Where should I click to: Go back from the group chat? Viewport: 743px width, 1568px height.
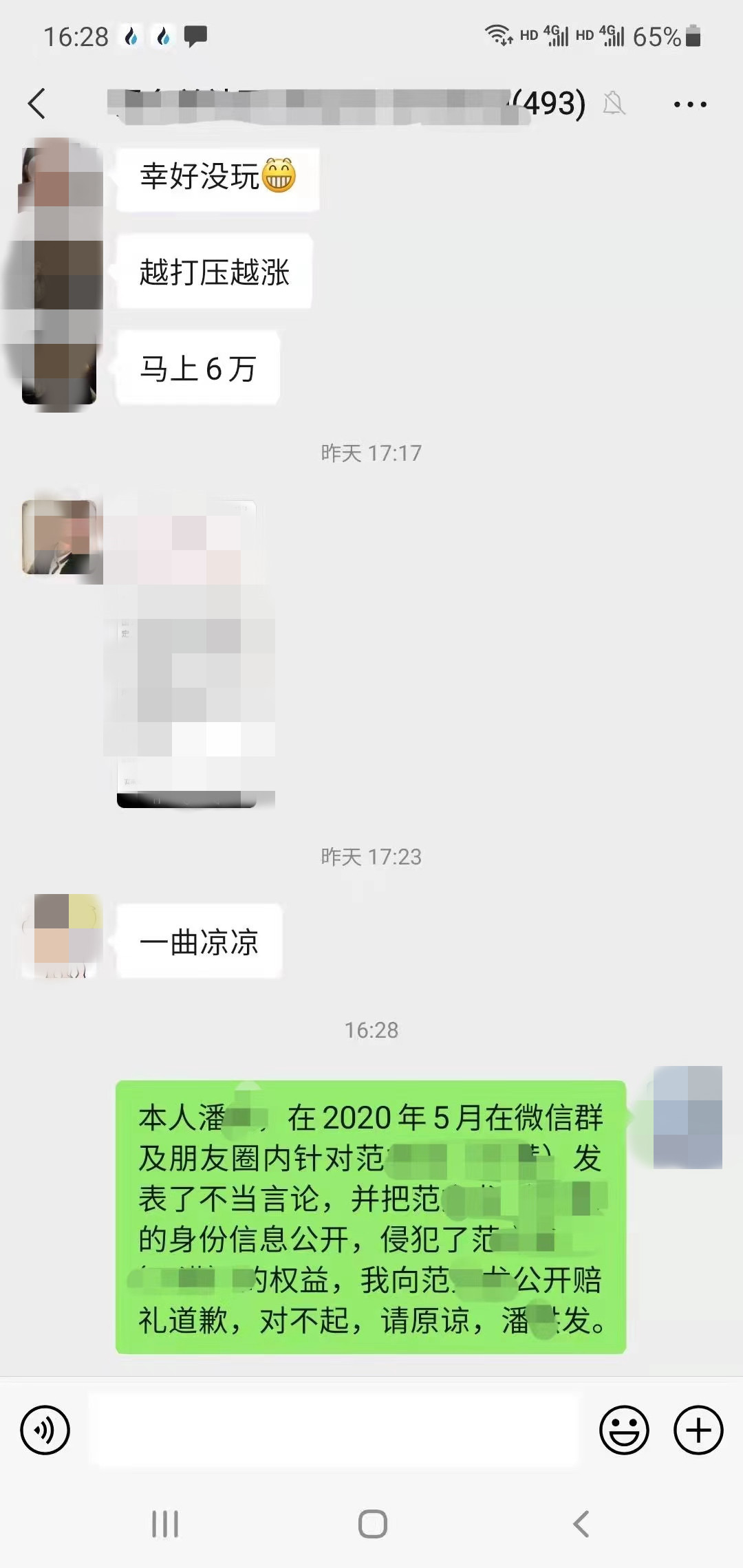pyautogui.click(x=37, y=104)
